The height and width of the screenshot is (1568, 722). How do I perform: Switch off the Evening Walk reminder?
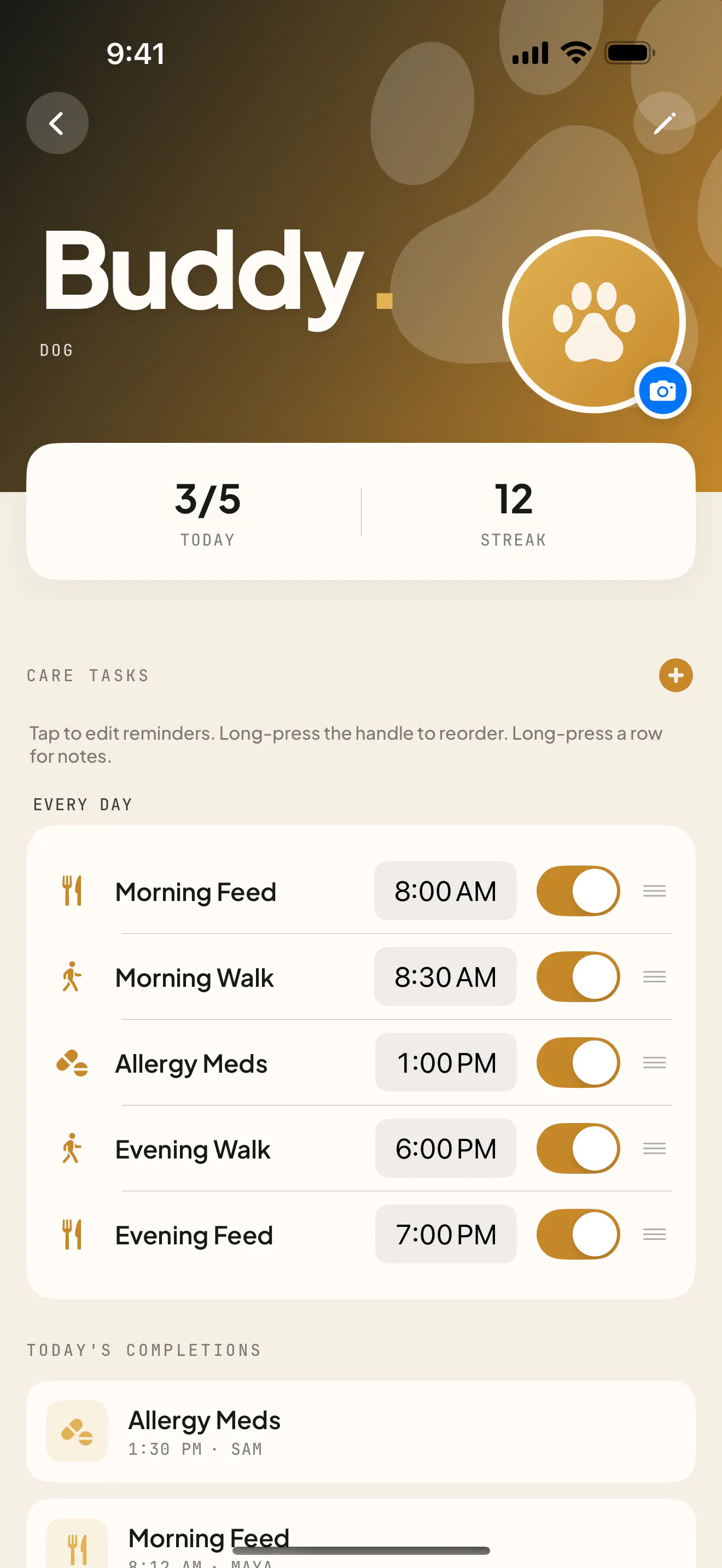[x=578, y=1149]
